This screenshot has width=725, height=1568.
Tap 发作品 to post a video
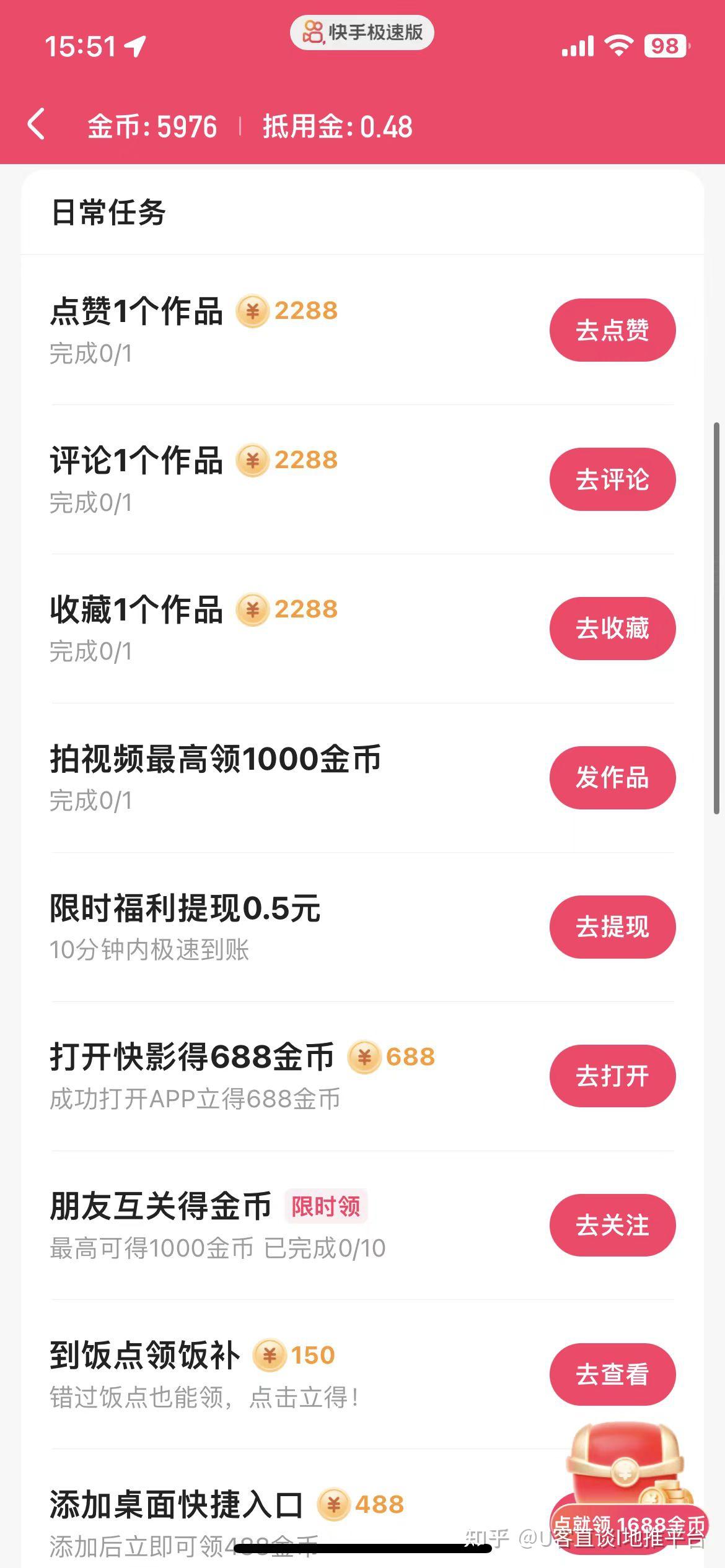pyautogui.click(x=612, y=778)
